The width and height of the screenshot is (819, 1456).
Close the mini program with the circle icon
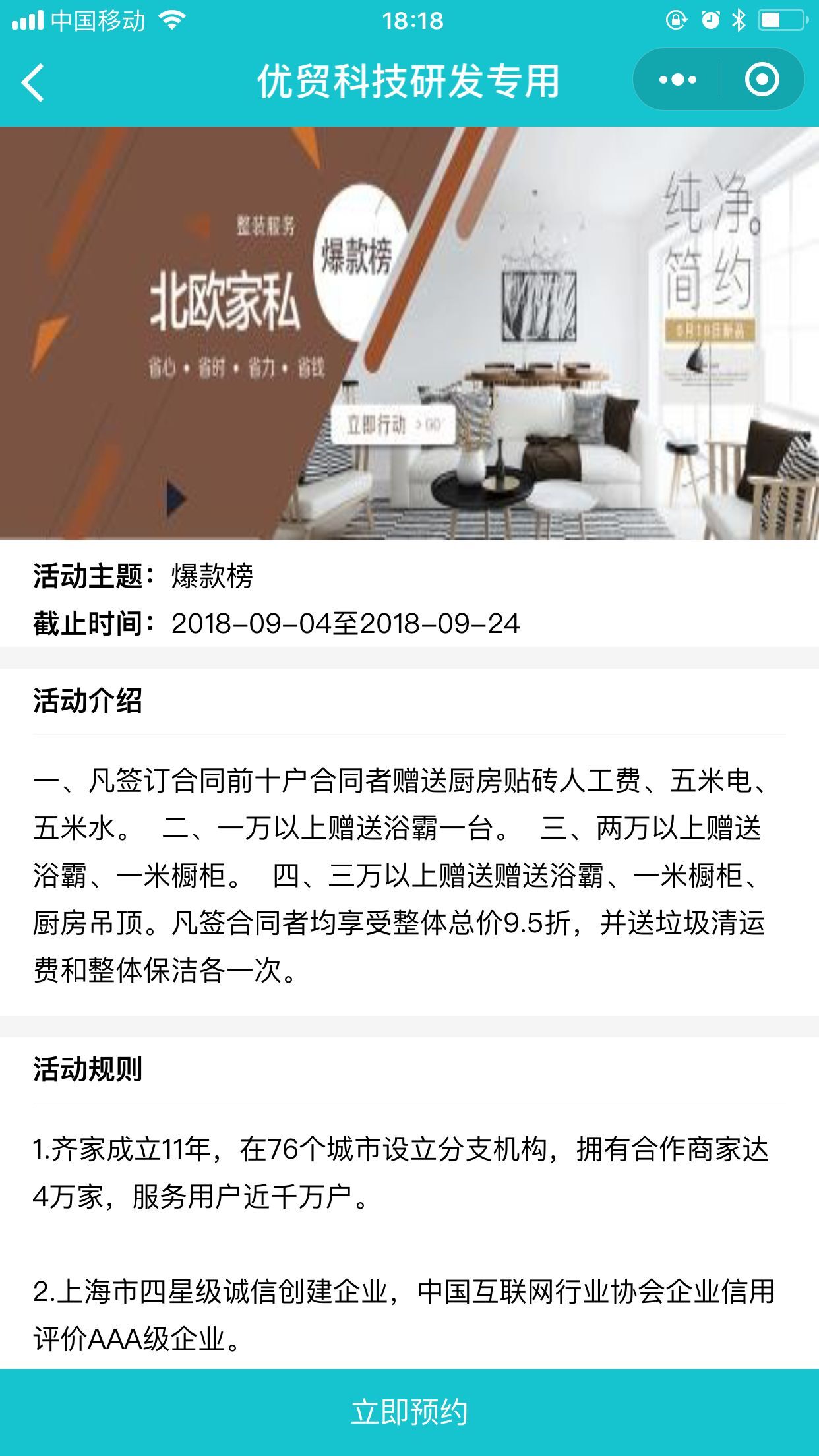[762, 80]
